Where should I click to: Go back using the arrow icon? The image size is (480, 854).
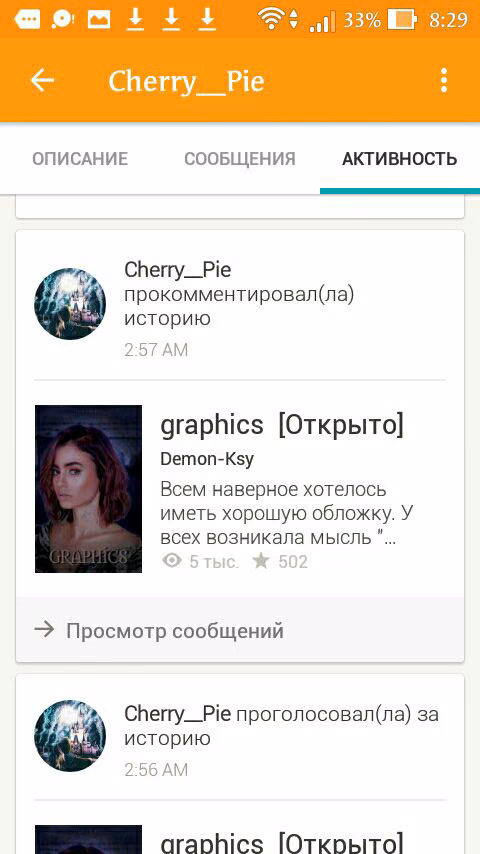point(42,81)
